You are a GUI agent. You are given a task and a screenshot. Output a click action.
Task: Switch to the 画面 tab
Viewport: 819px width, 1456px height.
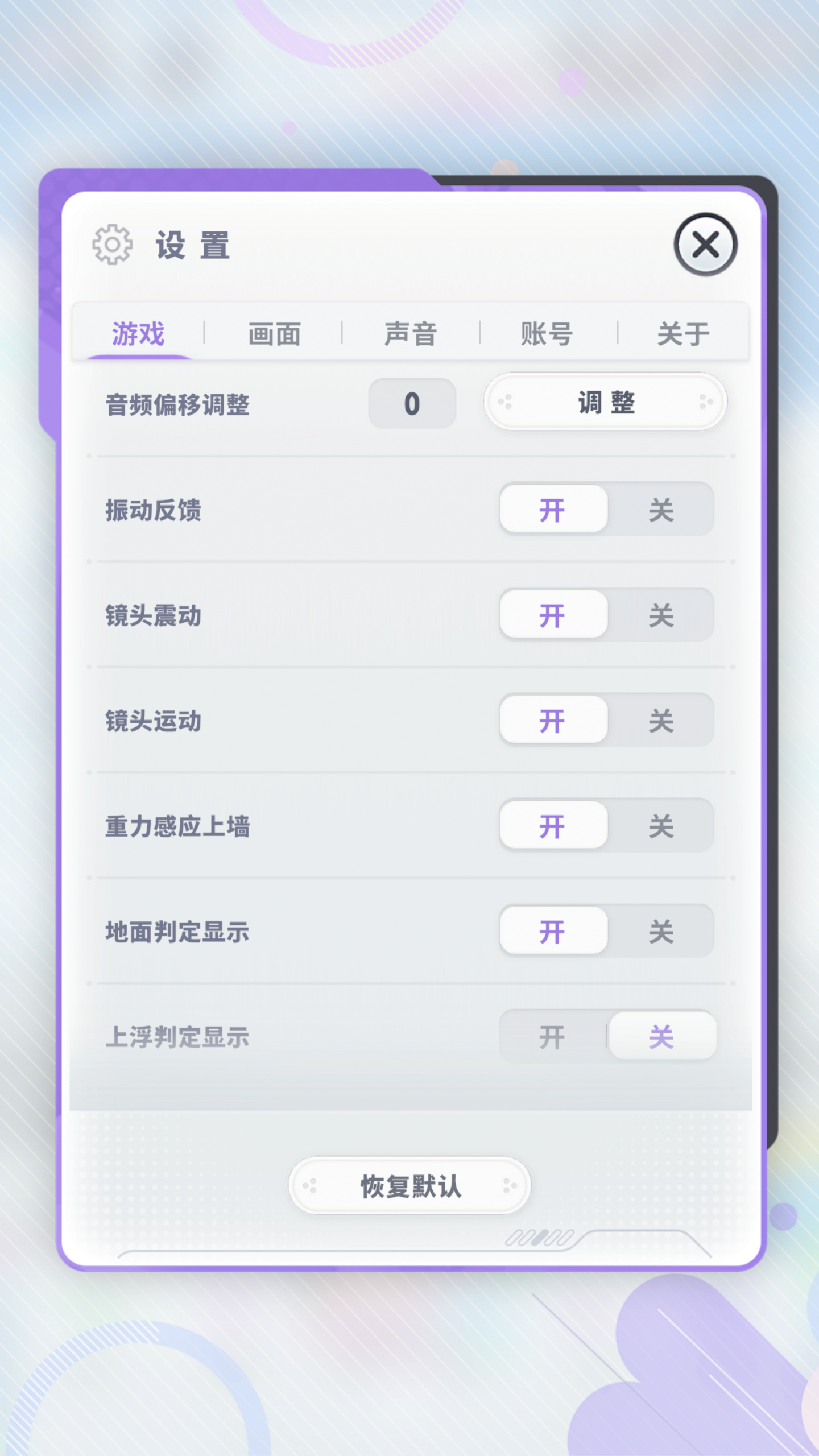[275, 334]
